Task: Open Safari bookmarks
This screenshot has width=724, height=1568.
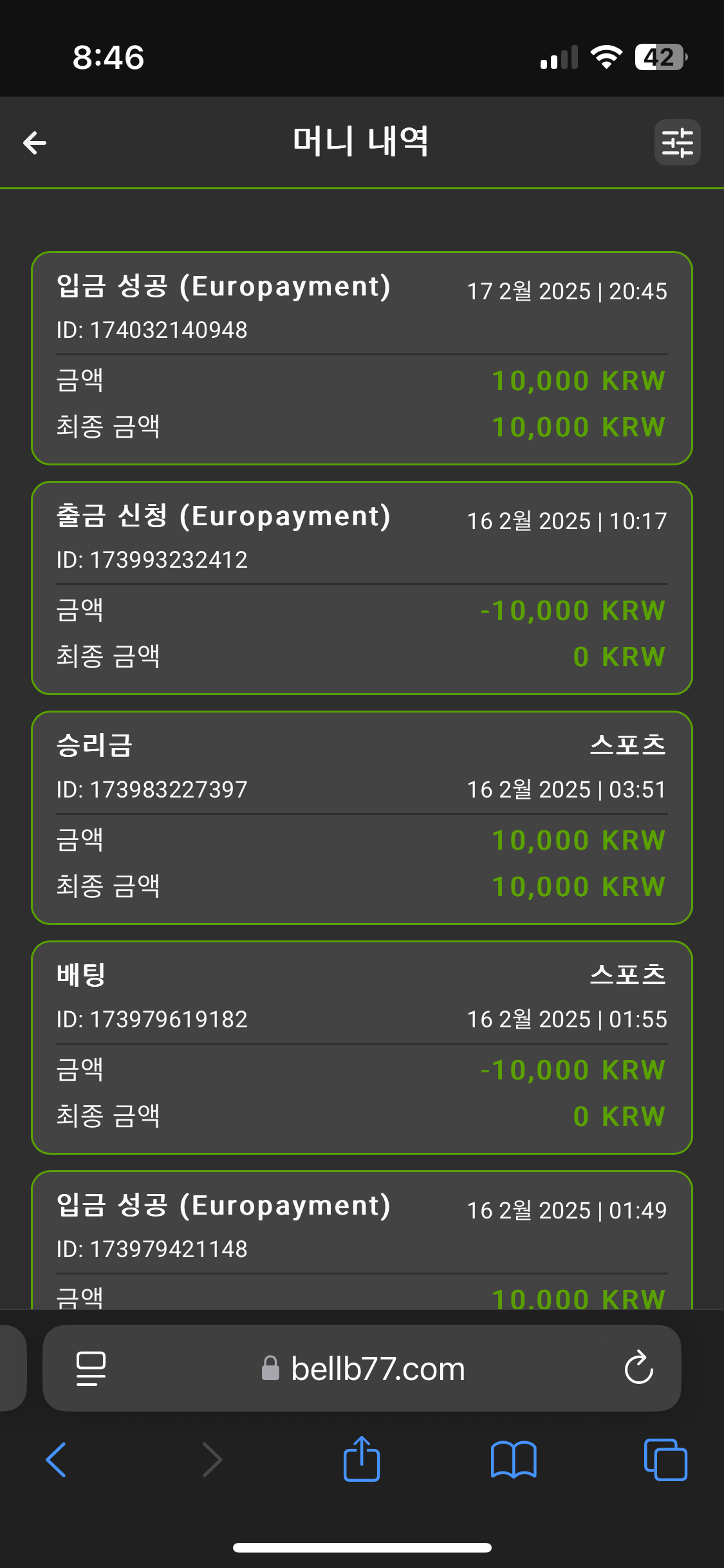Action: 513,1459
